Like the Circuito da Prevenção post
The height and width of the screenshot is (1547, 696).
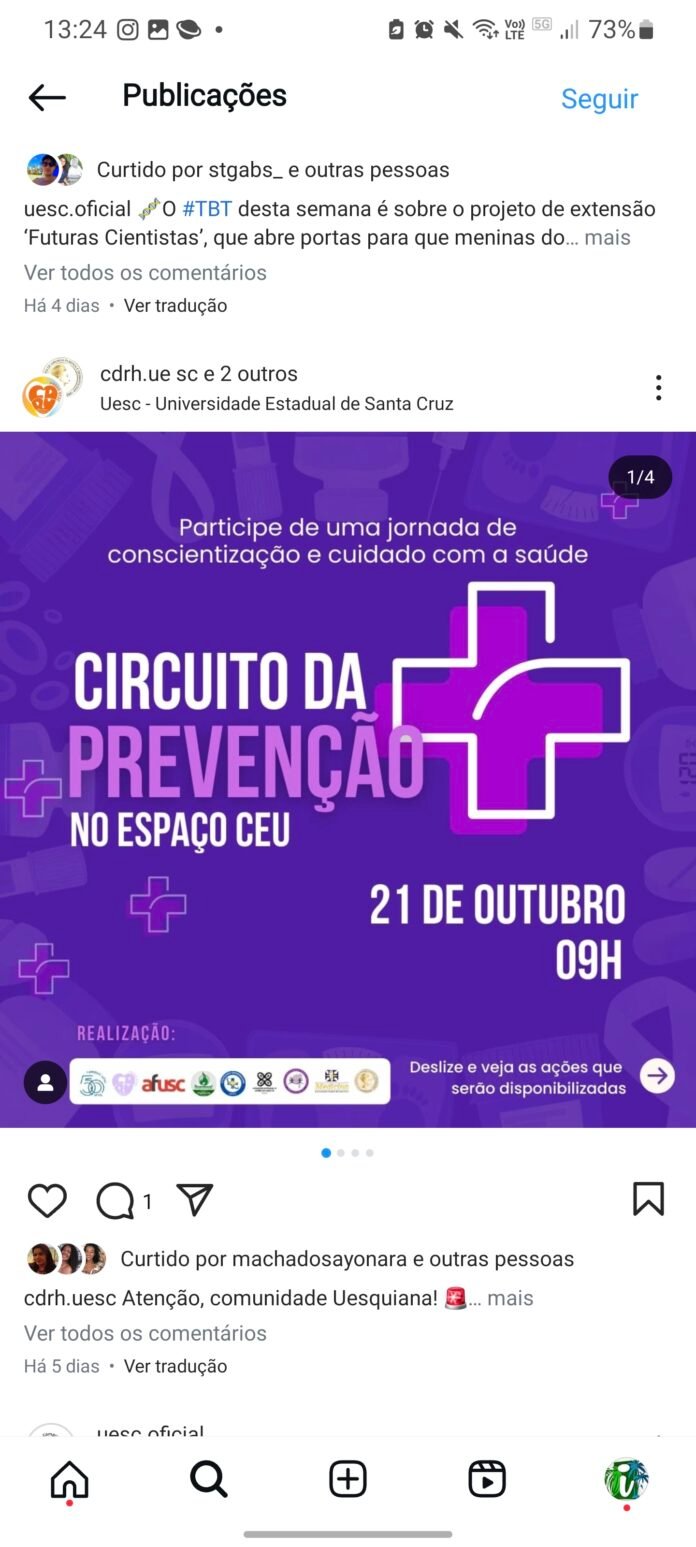click(47, 1200)
